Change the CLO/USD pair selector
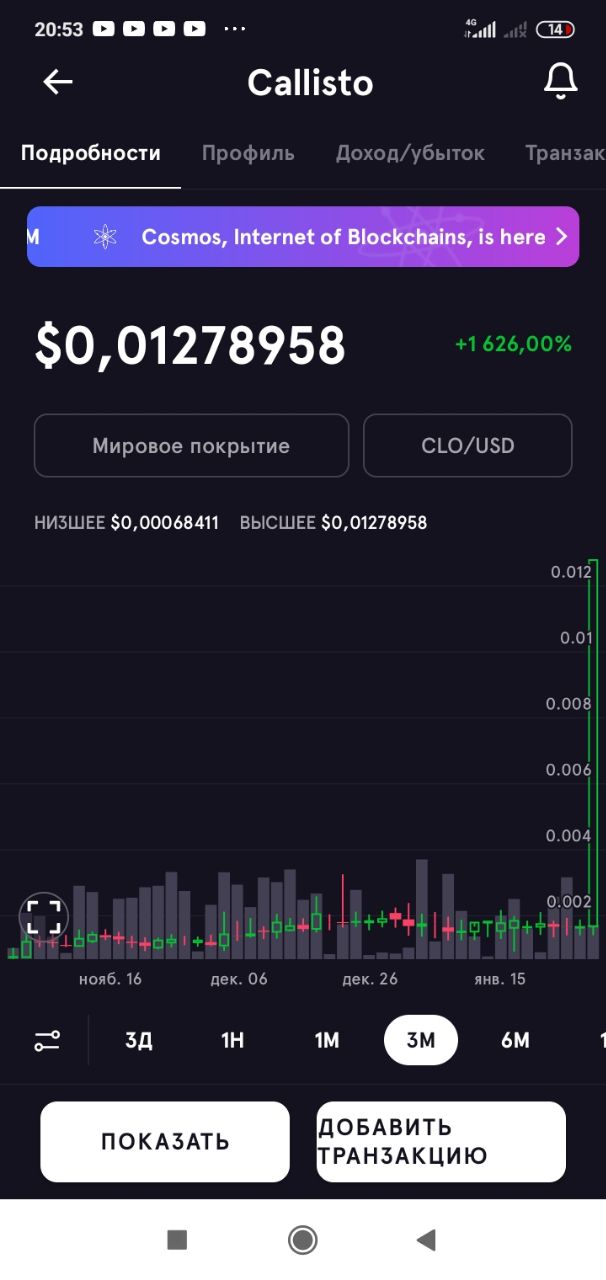Image resolution: width=606 pixels, height=1280 pixels. (468, 446)
